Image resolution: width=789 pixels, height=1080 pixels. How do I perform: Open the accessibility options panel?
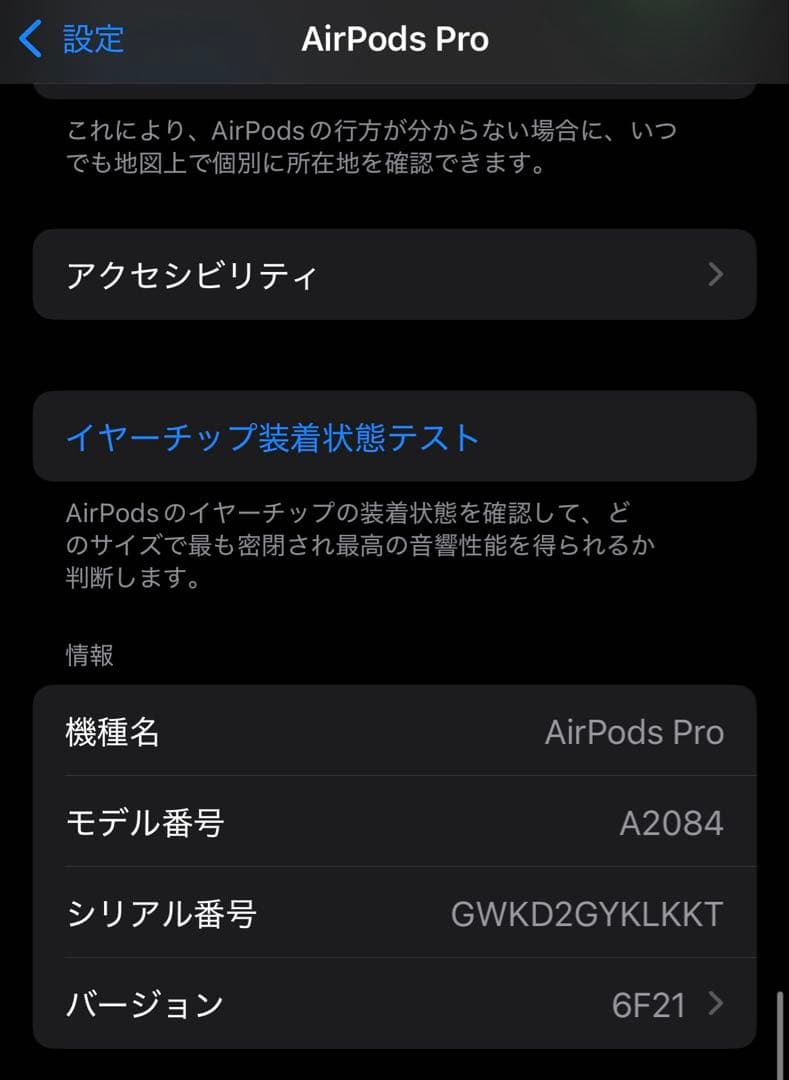(x=395, y=274)
